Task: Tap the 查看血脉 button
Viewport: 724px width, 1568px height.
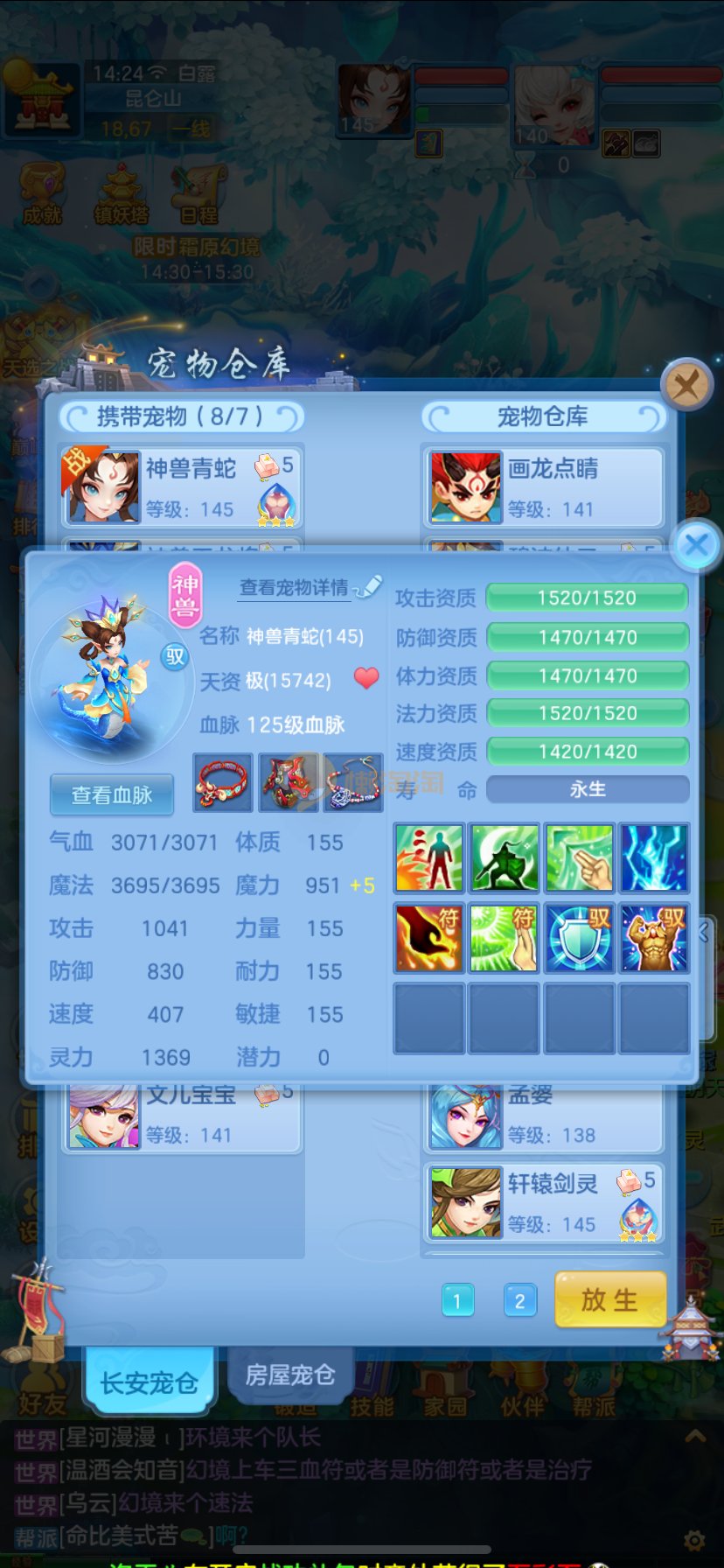Action: point(112,794)
